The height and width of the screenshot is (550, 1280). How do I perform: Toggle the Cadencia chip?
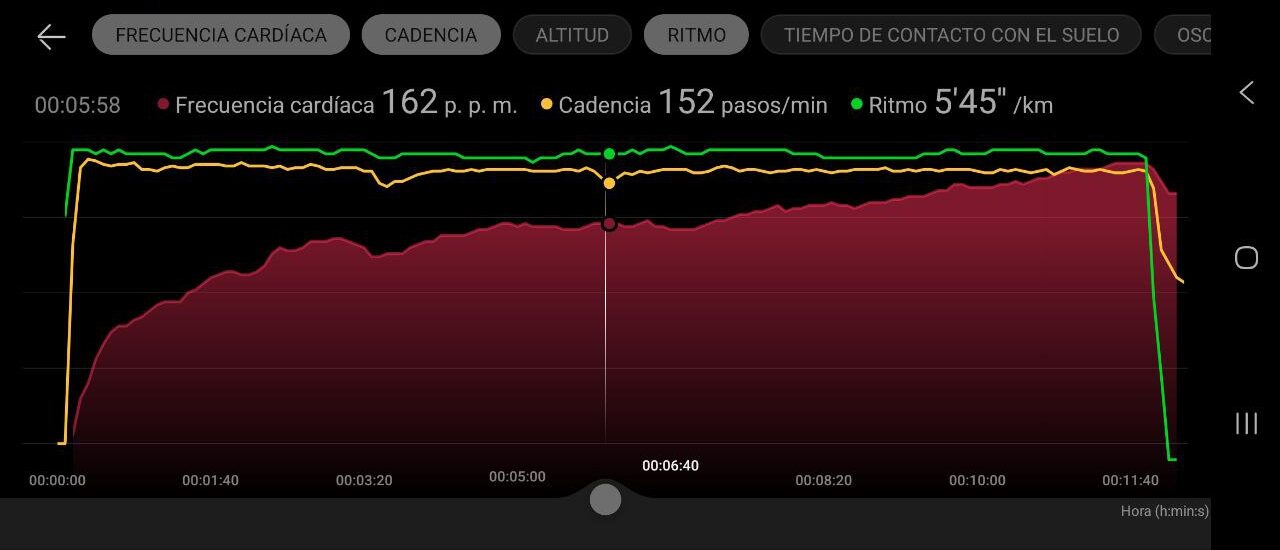430,35
